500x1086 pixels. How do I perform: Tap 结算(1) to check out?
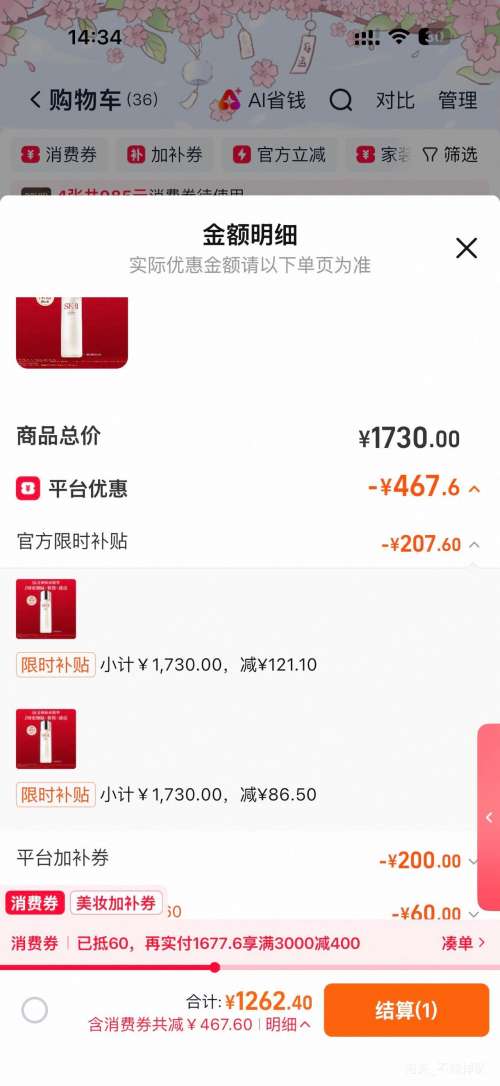(407, 1011)
